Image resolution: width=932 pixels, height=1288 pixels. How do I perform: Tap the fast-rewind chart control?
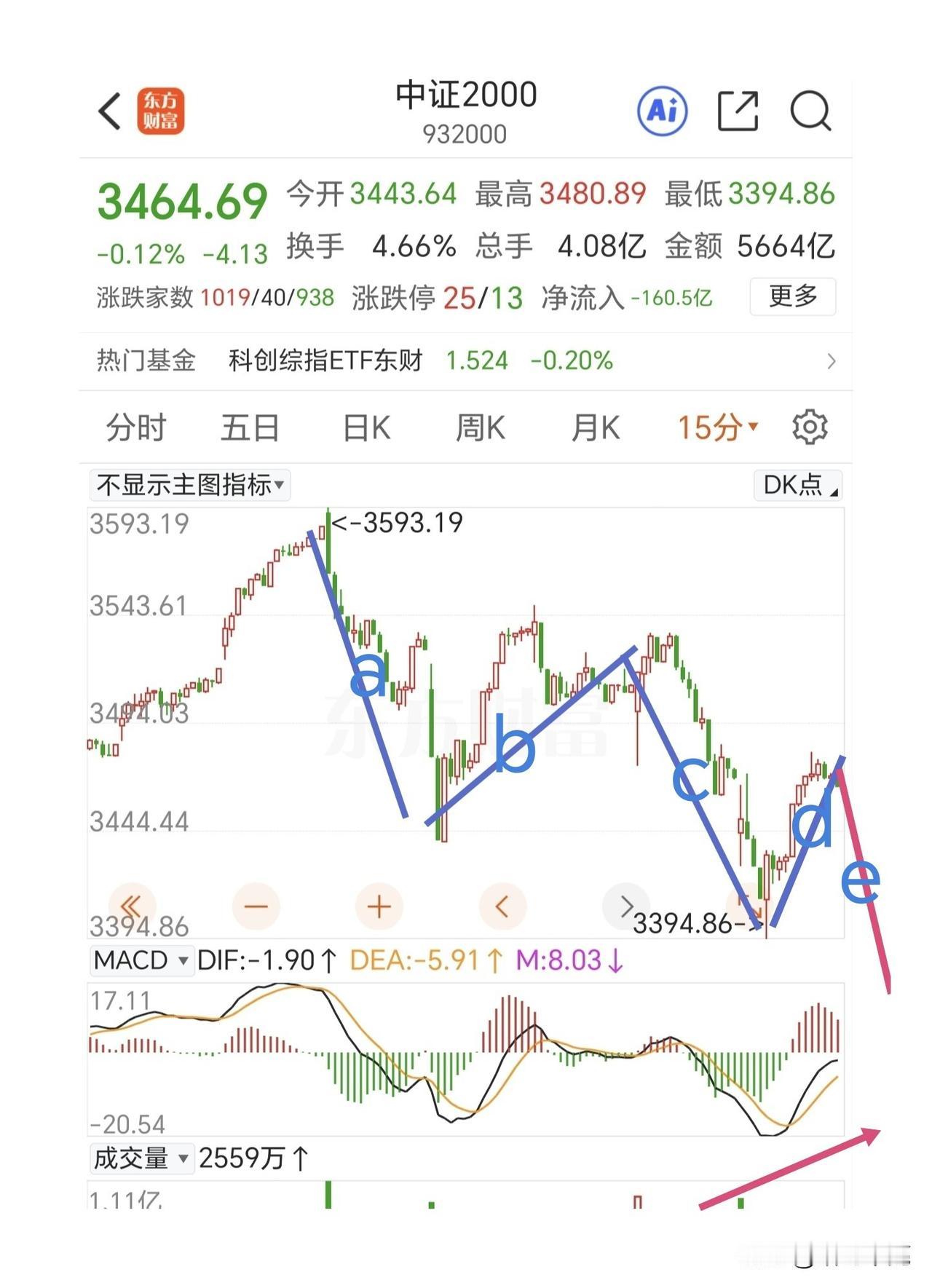pyautogui.click(x=131, y=906)
